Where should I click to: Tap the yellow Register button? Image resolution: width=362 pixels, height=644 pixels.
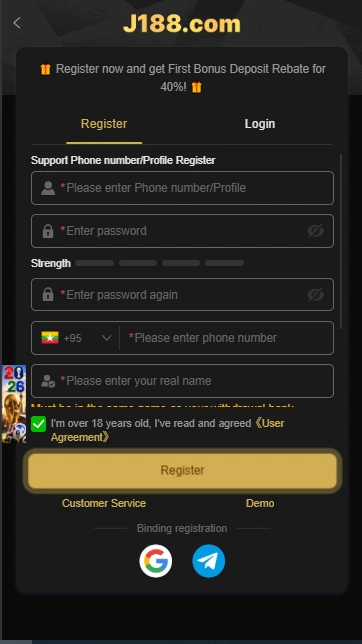(182, 470)
